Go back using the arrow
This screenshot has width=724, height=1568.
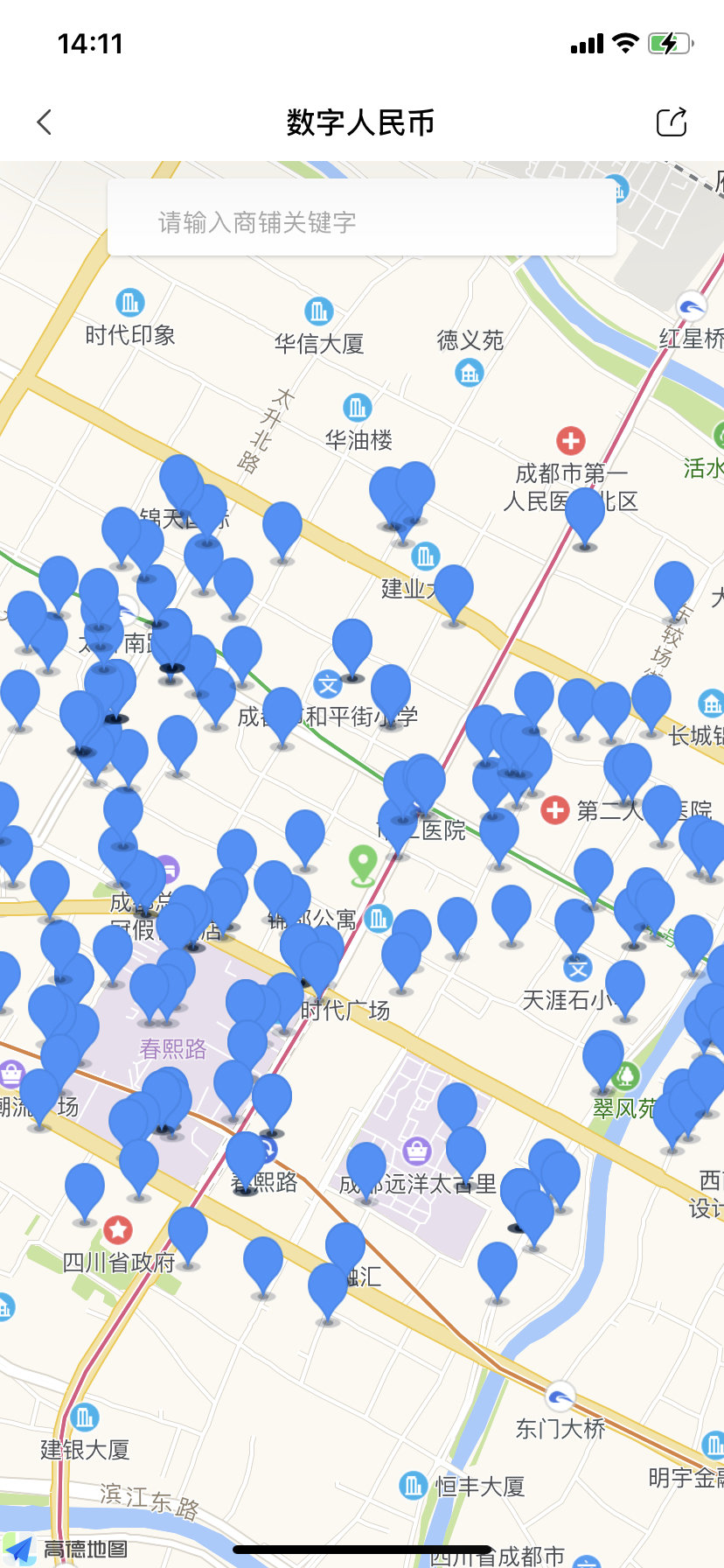(x=45, y=122)
